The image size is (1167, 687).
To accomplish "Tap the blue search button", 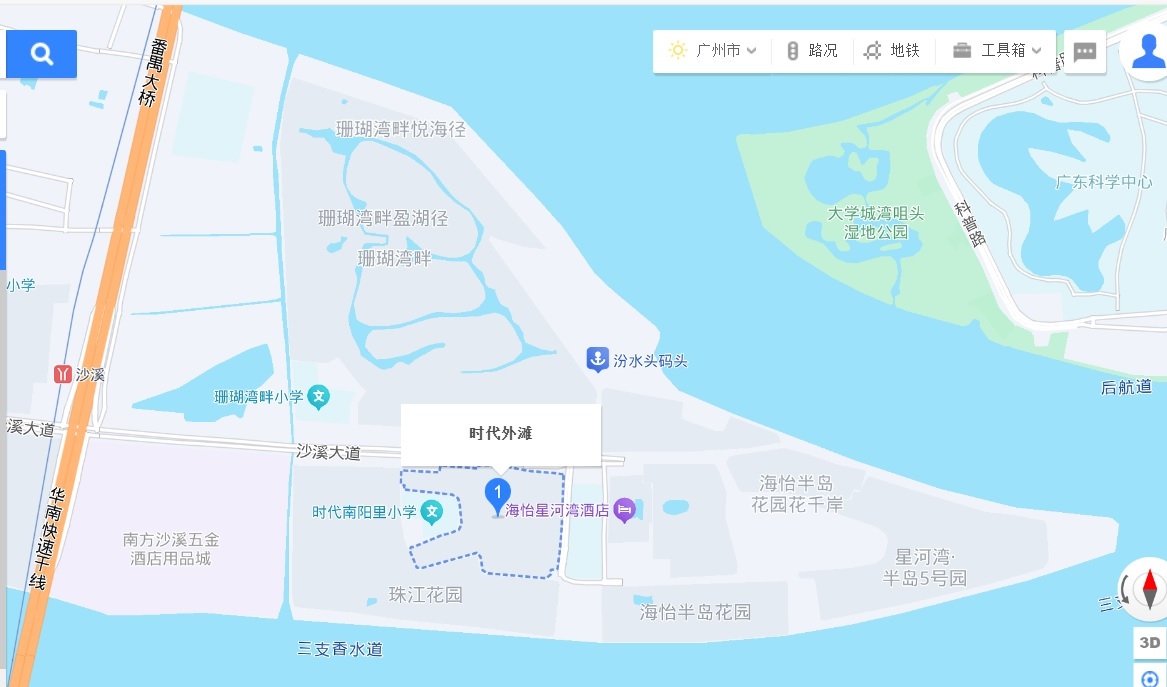I will pos(41,54).
